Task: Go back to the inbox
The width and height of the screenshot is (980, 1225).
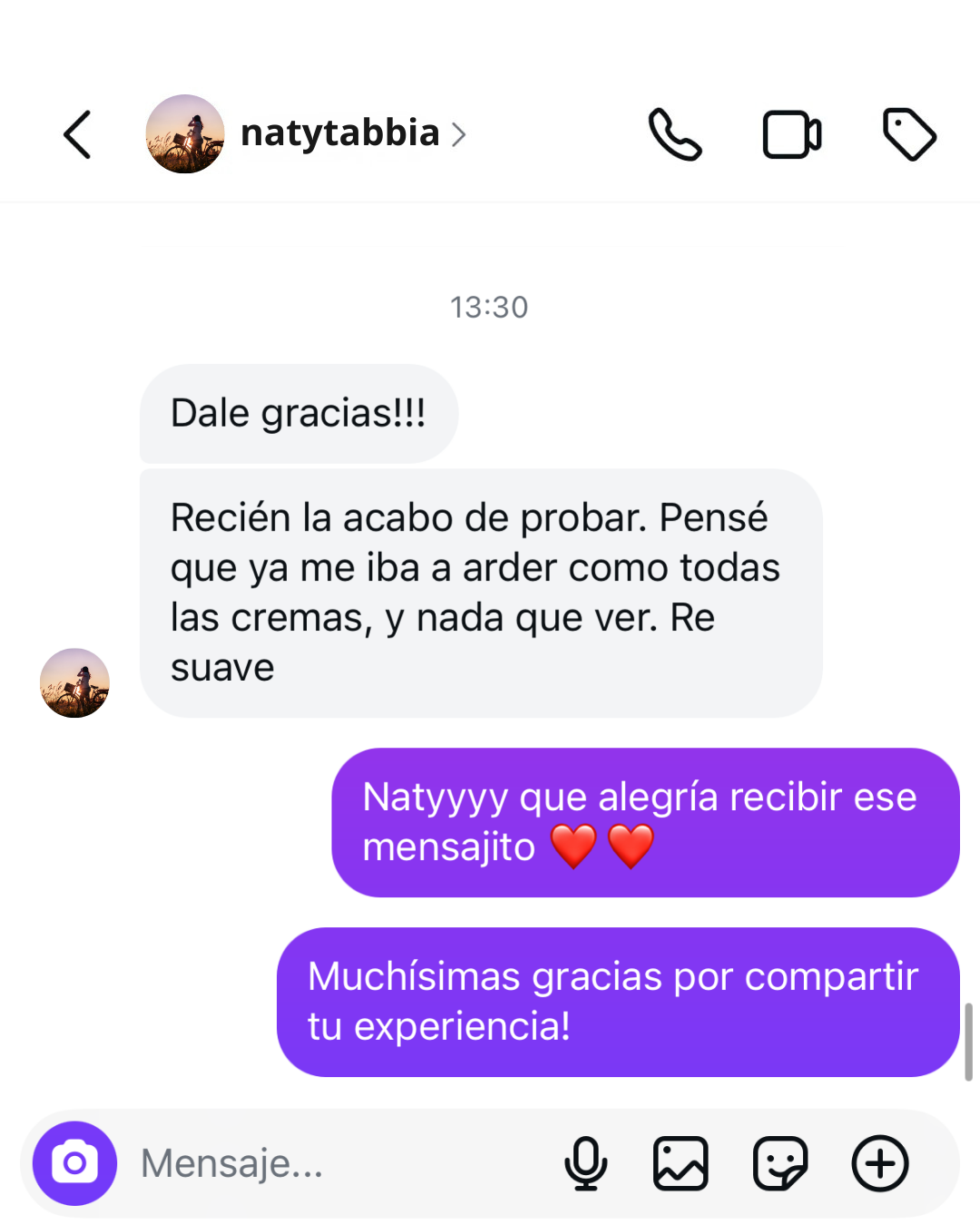Action: (x=78, y=135)
